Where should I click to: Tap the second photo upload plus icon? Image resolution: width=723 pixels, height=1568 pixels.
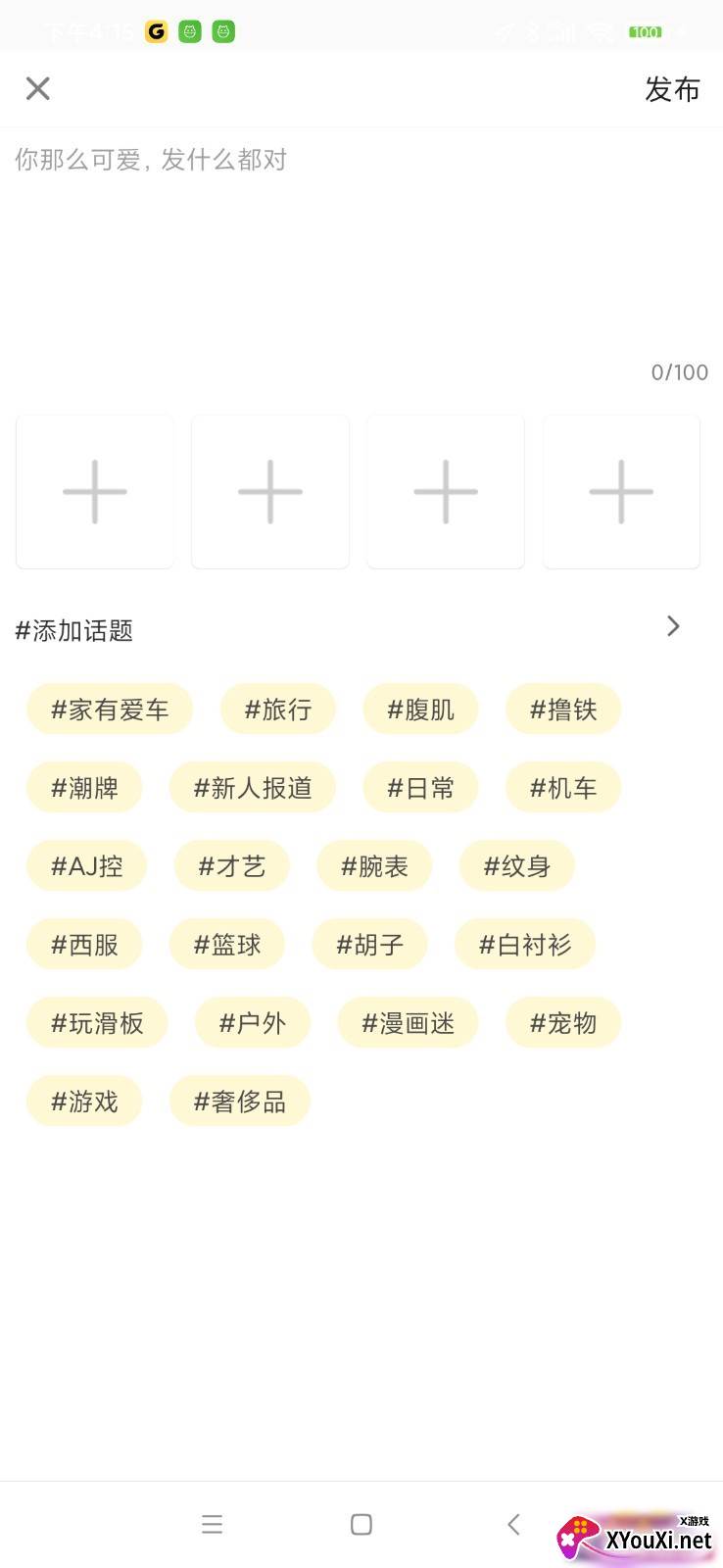269,491
